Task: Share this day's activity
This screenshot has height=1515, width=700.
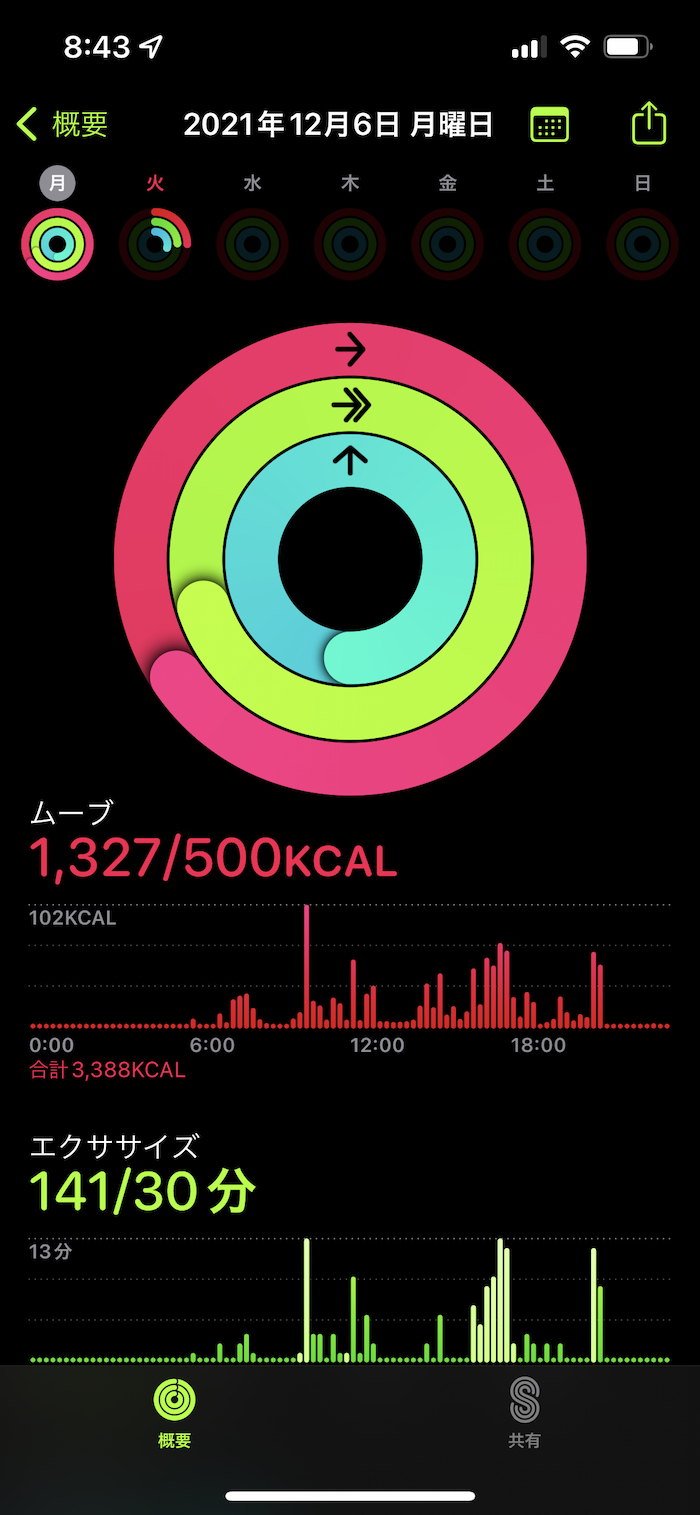Action: point(649,125)
